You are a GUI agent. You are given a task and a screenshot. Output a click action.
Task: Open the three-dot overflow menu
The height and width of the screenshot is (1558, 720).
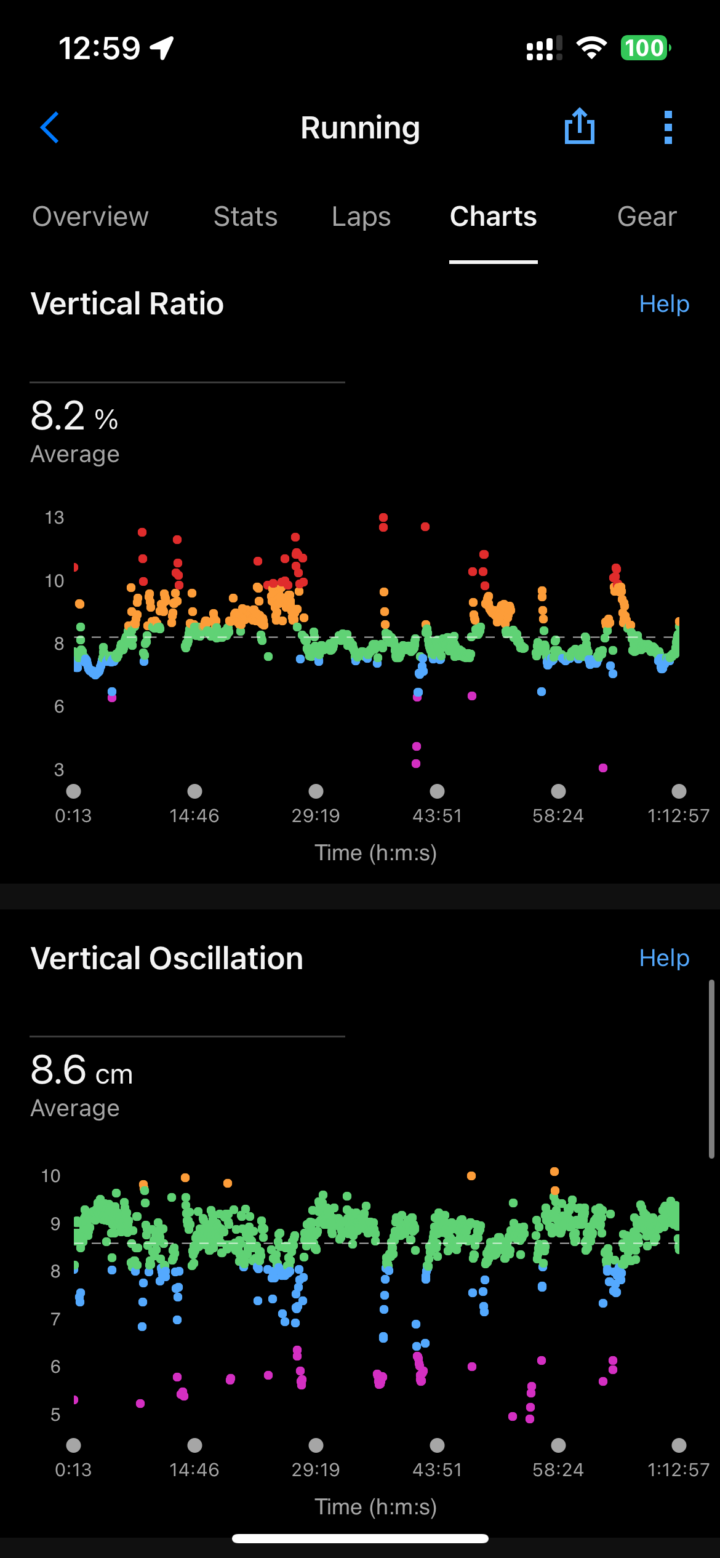[668, 128]
